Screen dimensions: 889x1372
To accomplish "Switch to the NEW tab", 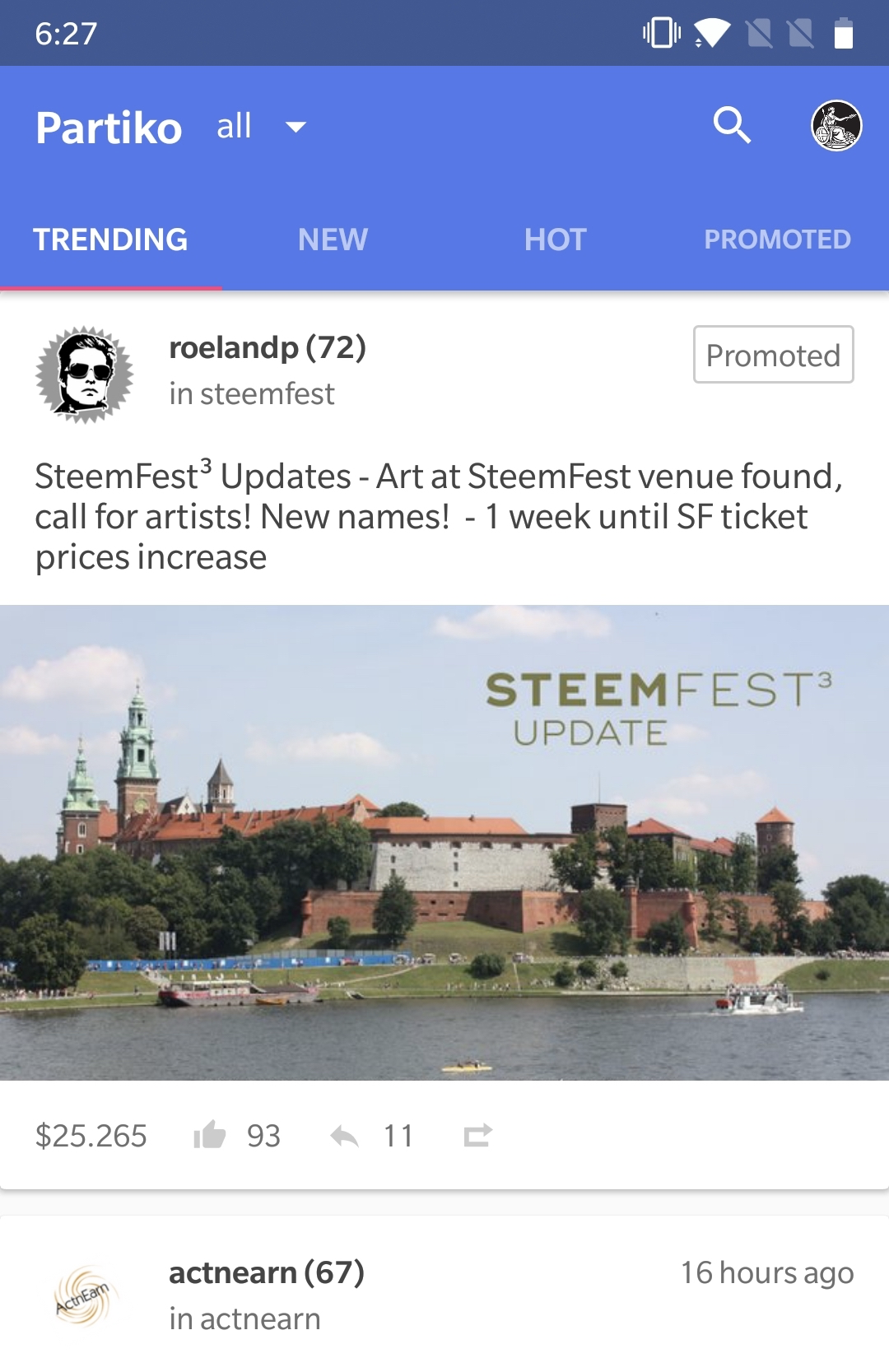I will (x=333, y=240).
